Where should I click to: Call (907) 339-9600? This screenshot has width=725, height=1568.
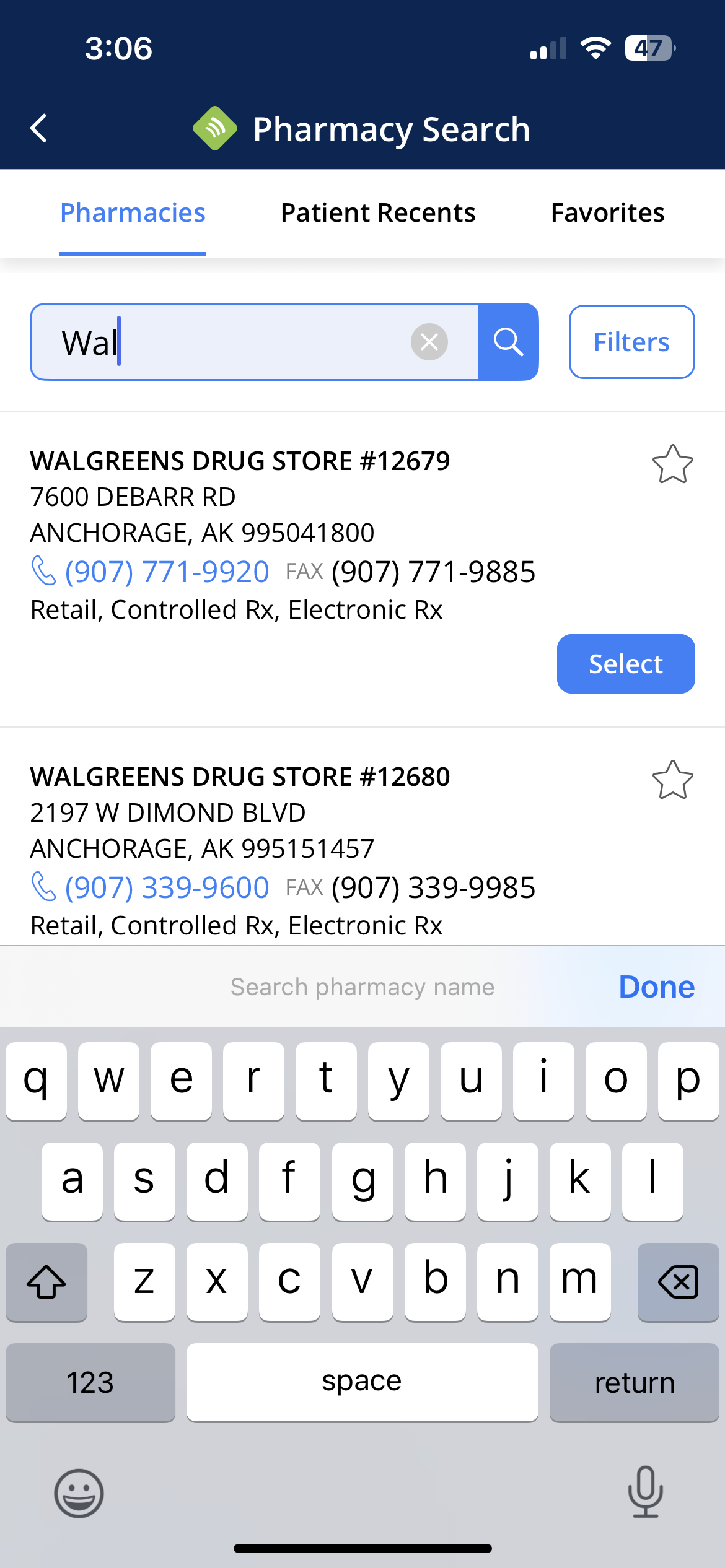[x=166, y=887]
